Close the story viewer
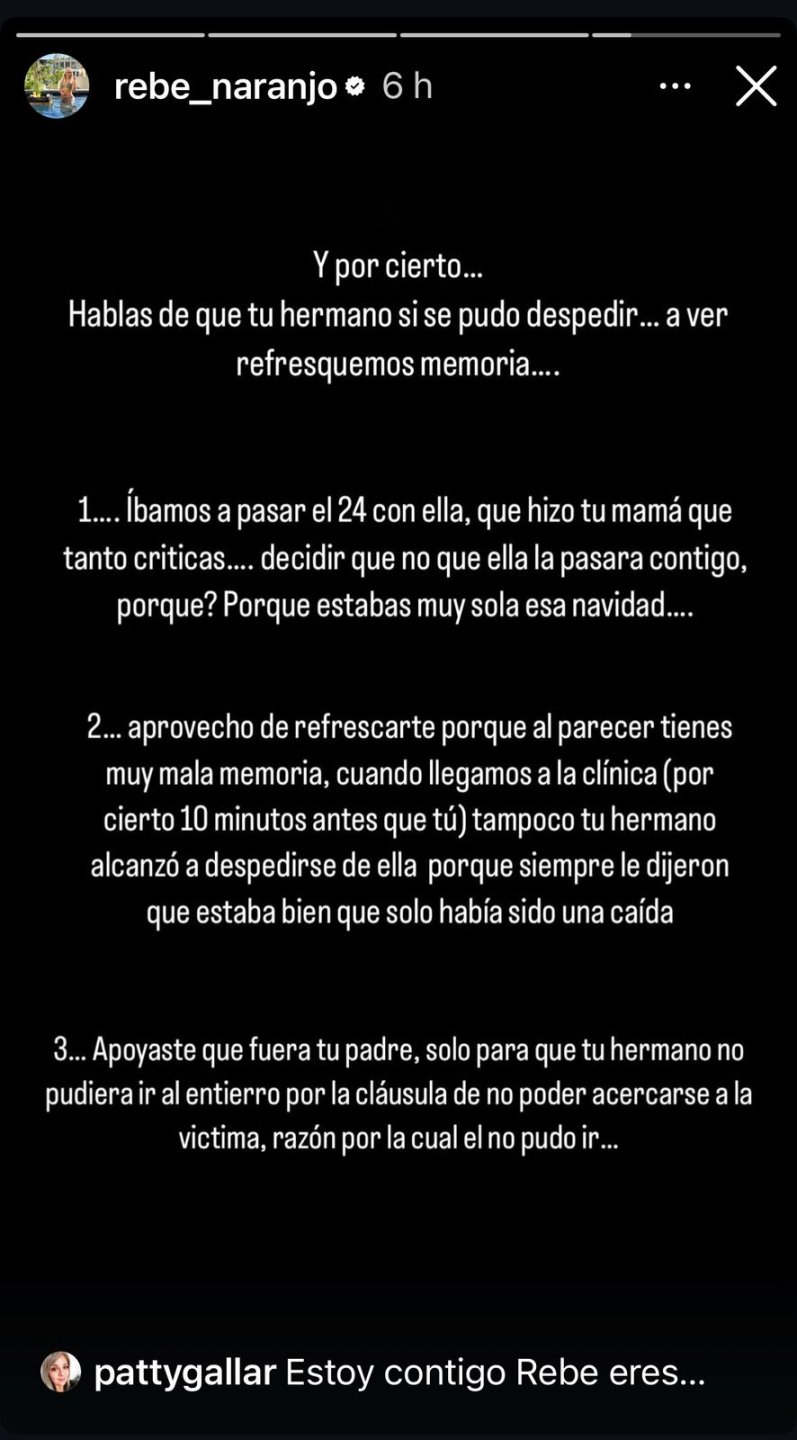The image size is (797, 1440). (756, 87)
